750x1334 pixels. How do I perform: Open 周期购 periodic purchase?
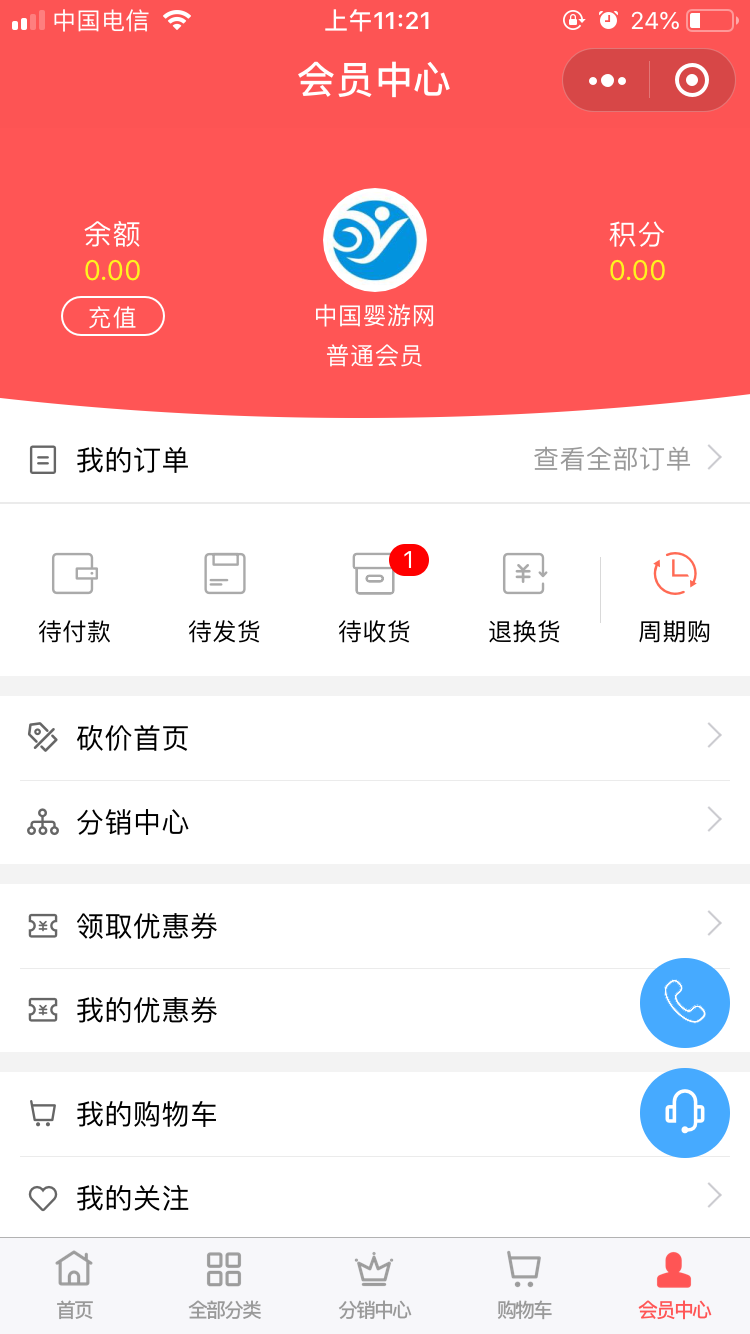click(675, 597)
